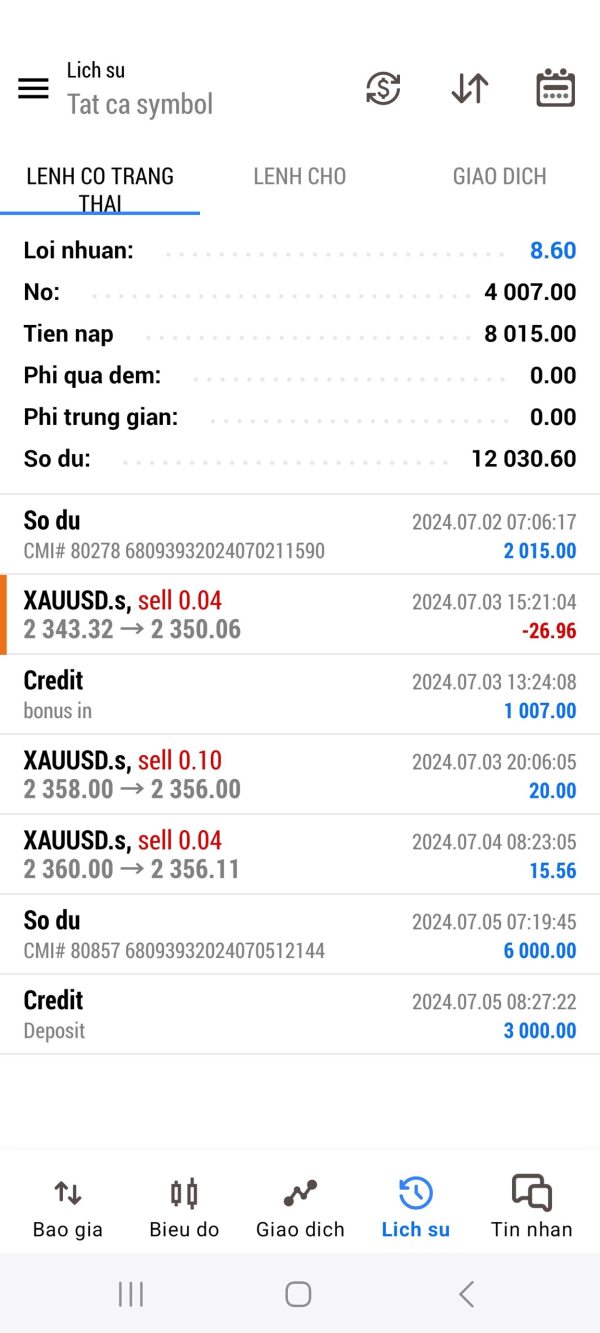This screenshot has height=1333, width=600.
Task: Tap the currency symbol filter icon
Action: click(x=383, y=89)
